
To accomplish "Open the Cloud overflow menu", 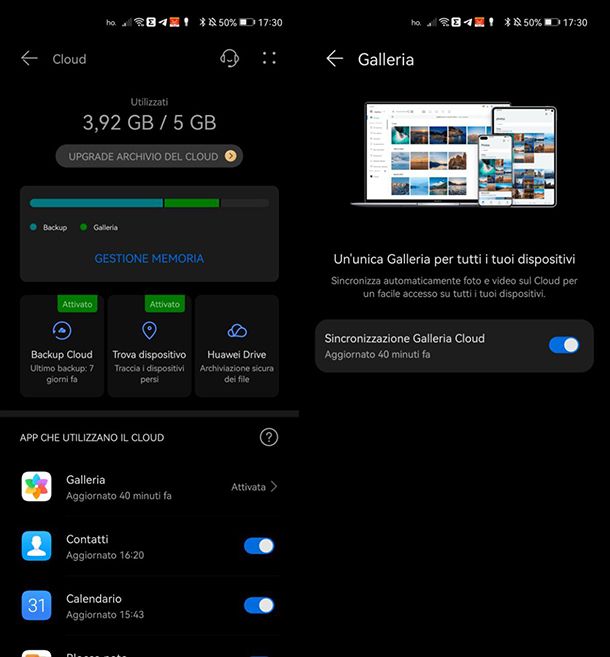I will coord(269,58).
